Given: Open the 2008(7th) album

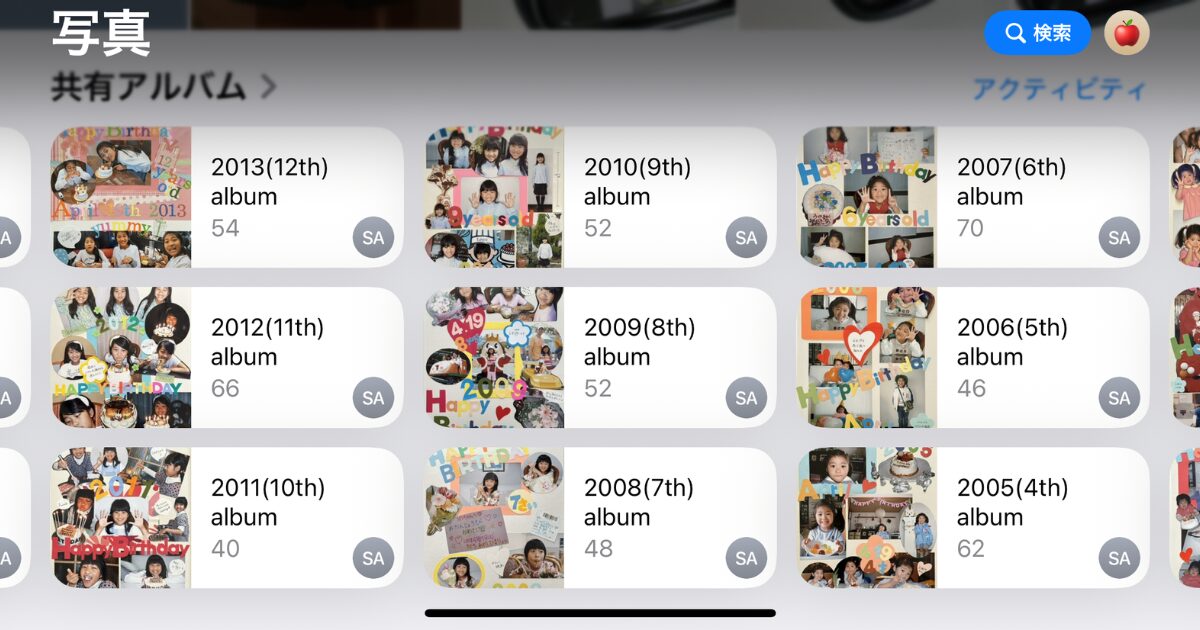Looking at the screenshot, I should coord(600,517).
